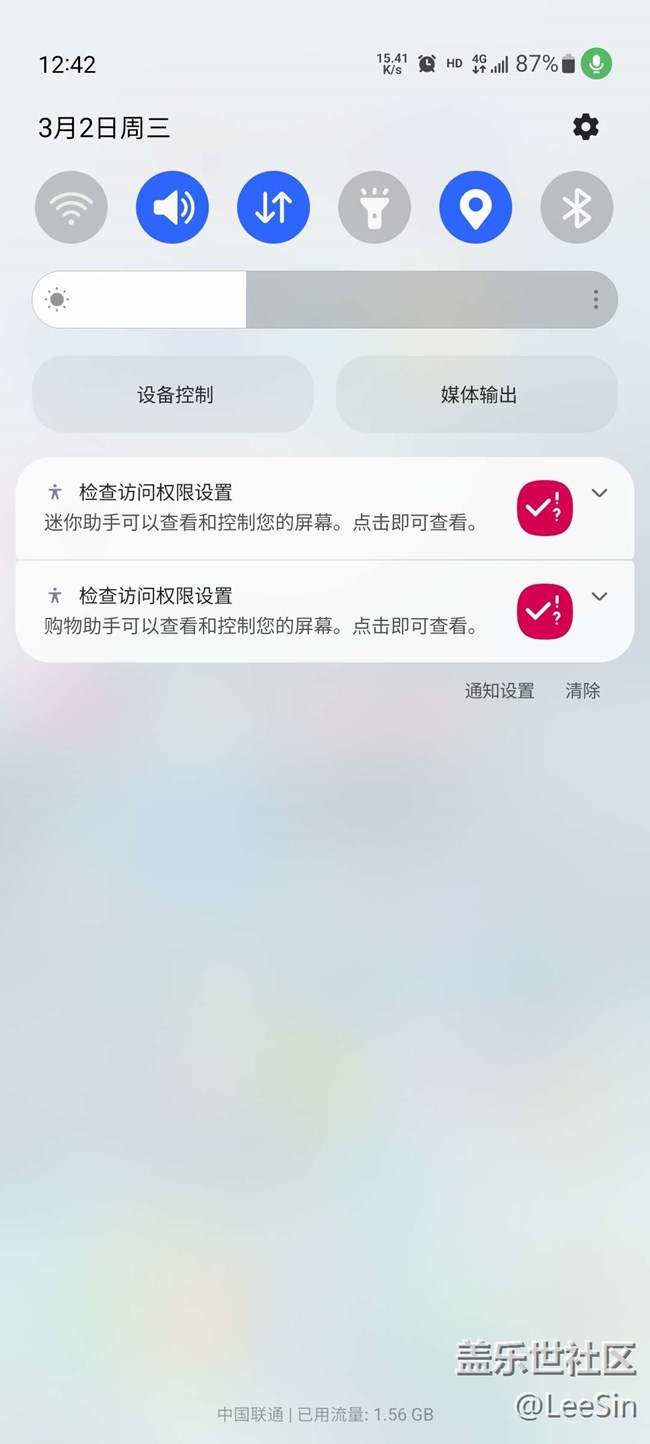Disable the location toggle

click(475, 208)
